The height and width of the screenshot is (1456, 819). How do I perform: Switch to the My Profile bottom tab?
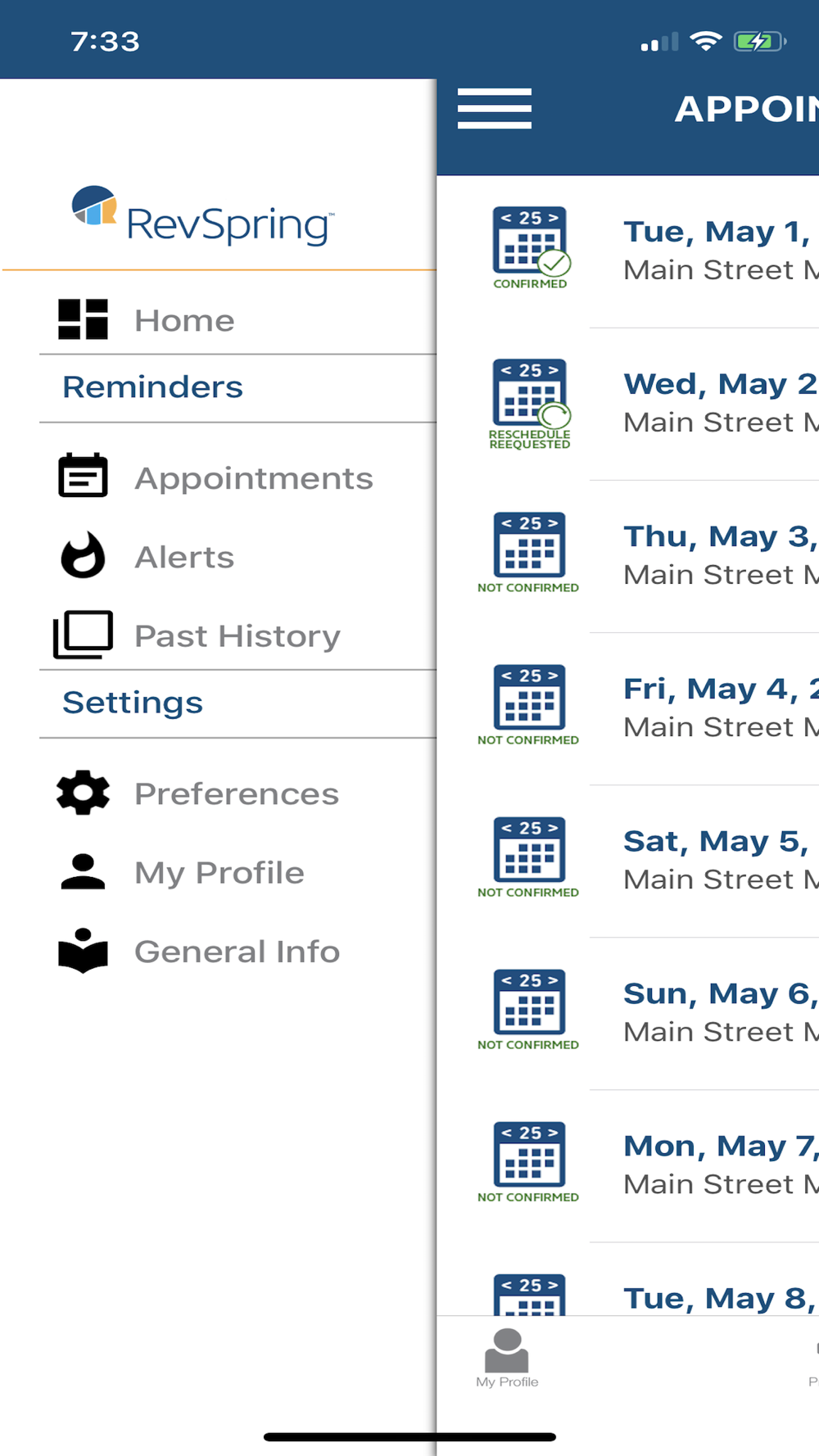tap(507, 1359)
